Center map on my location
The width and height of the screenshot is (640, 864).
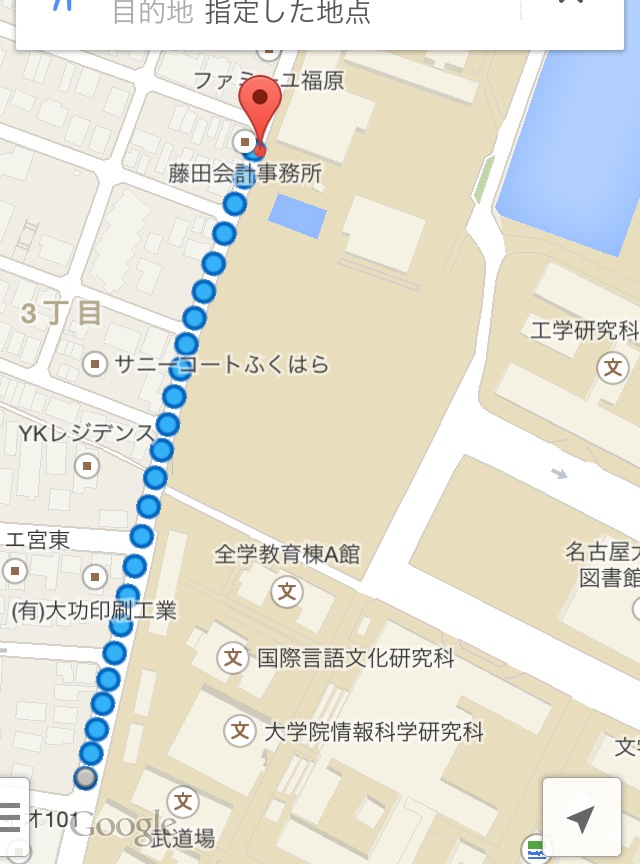point(581,819)
